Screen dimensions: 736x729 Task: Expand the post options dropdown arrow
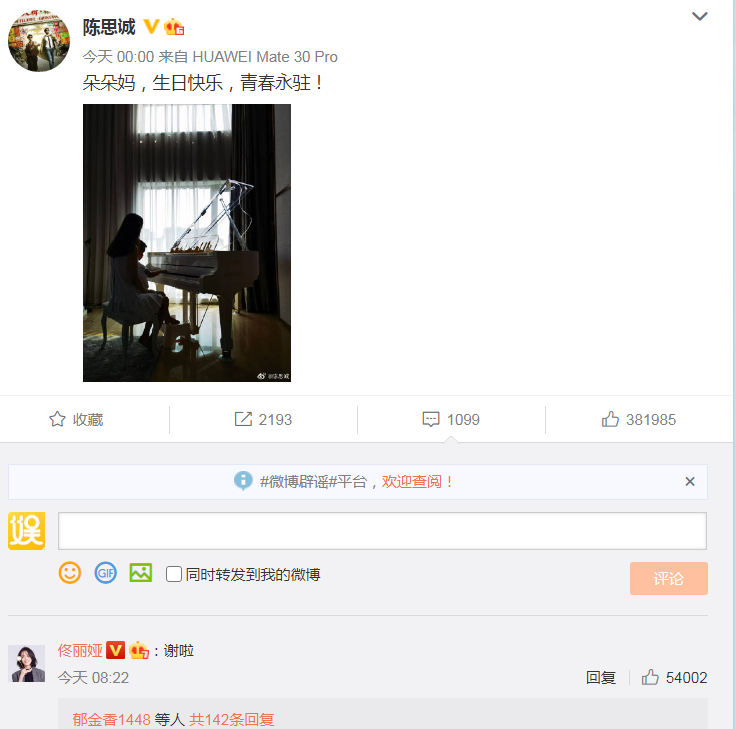pyautogui.click(x=700, y=17)
